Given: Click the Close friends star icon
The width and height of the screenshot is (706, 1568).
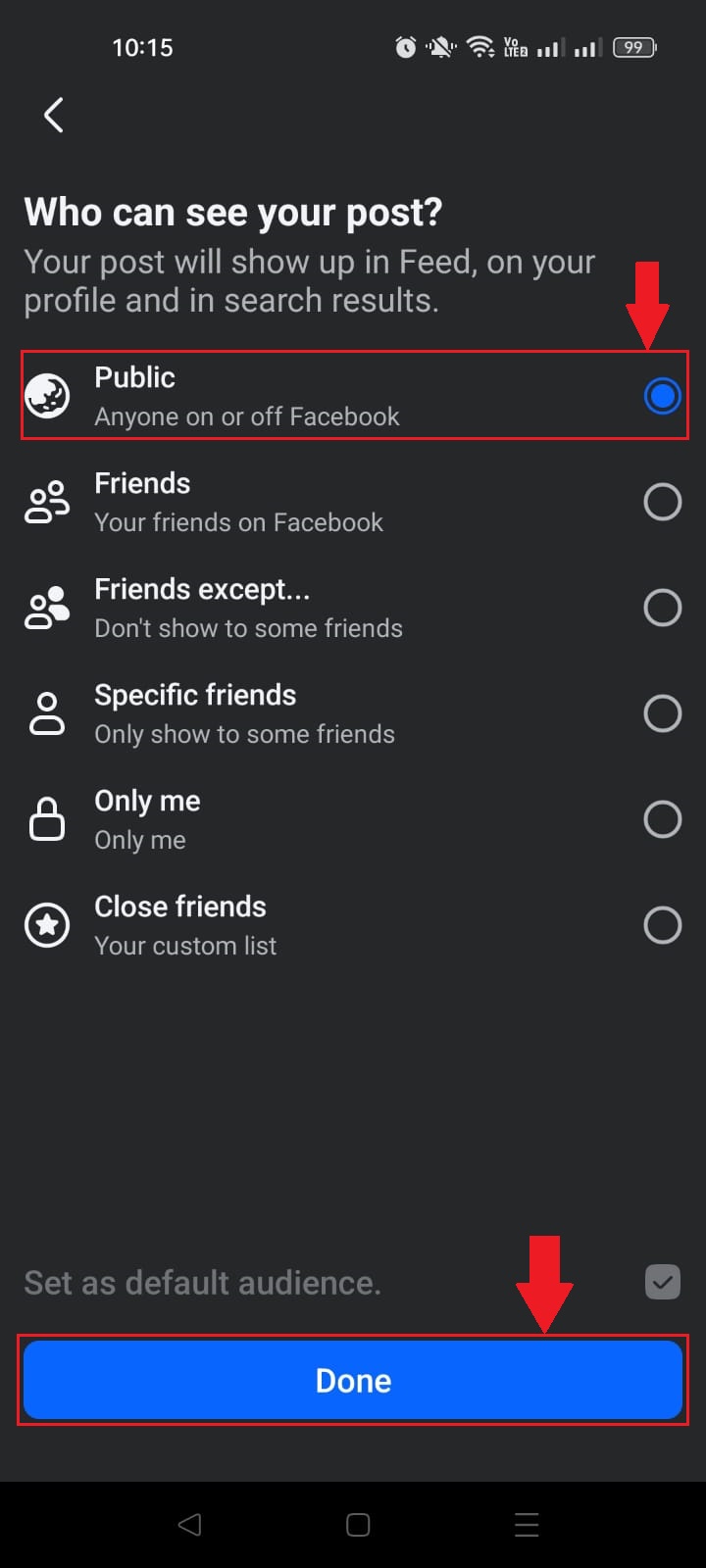Looking at the screenshot, I should click(x=47, y=925).
